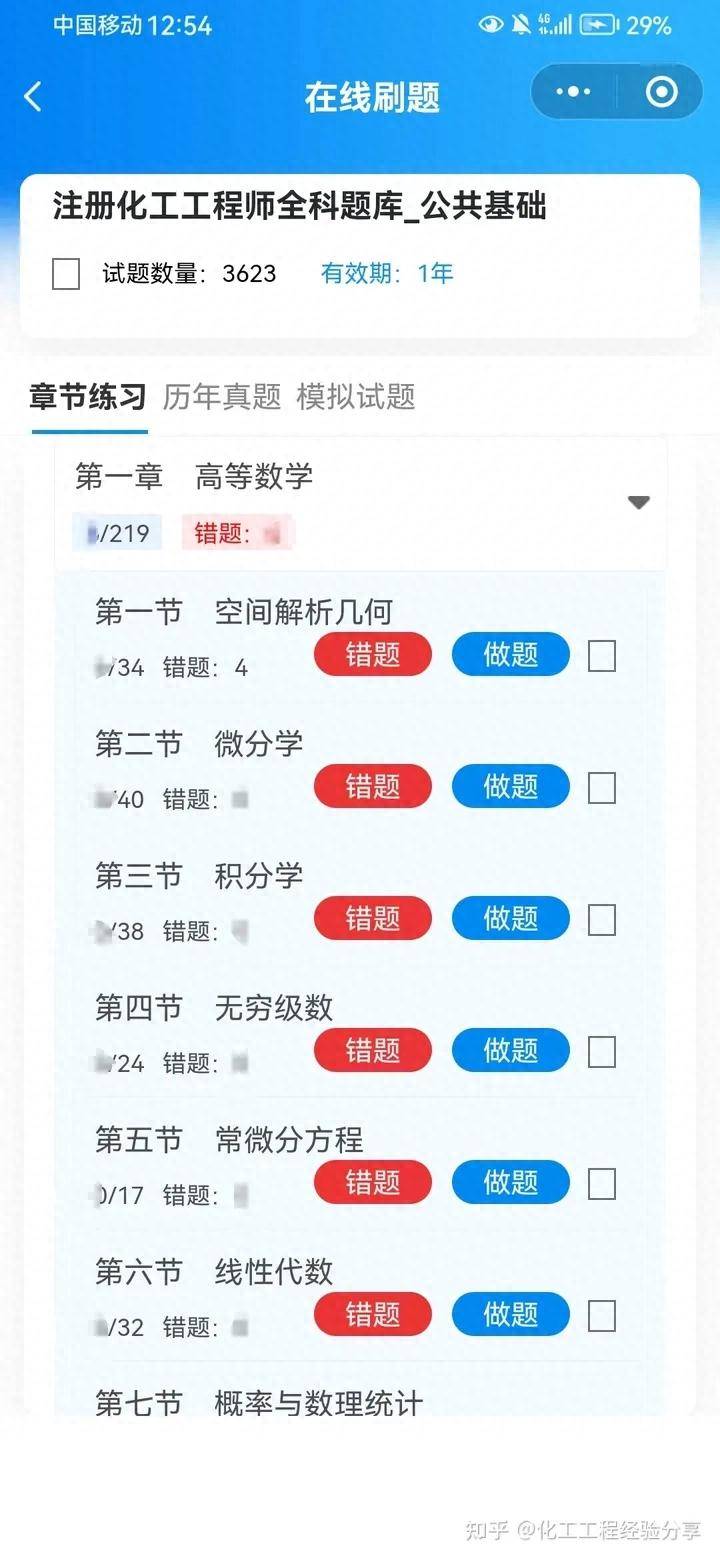Mark the checkbox for 第五节 常微分方程
The width and height of the screenshot is (720, 1560).
(x=601, y=1184)
